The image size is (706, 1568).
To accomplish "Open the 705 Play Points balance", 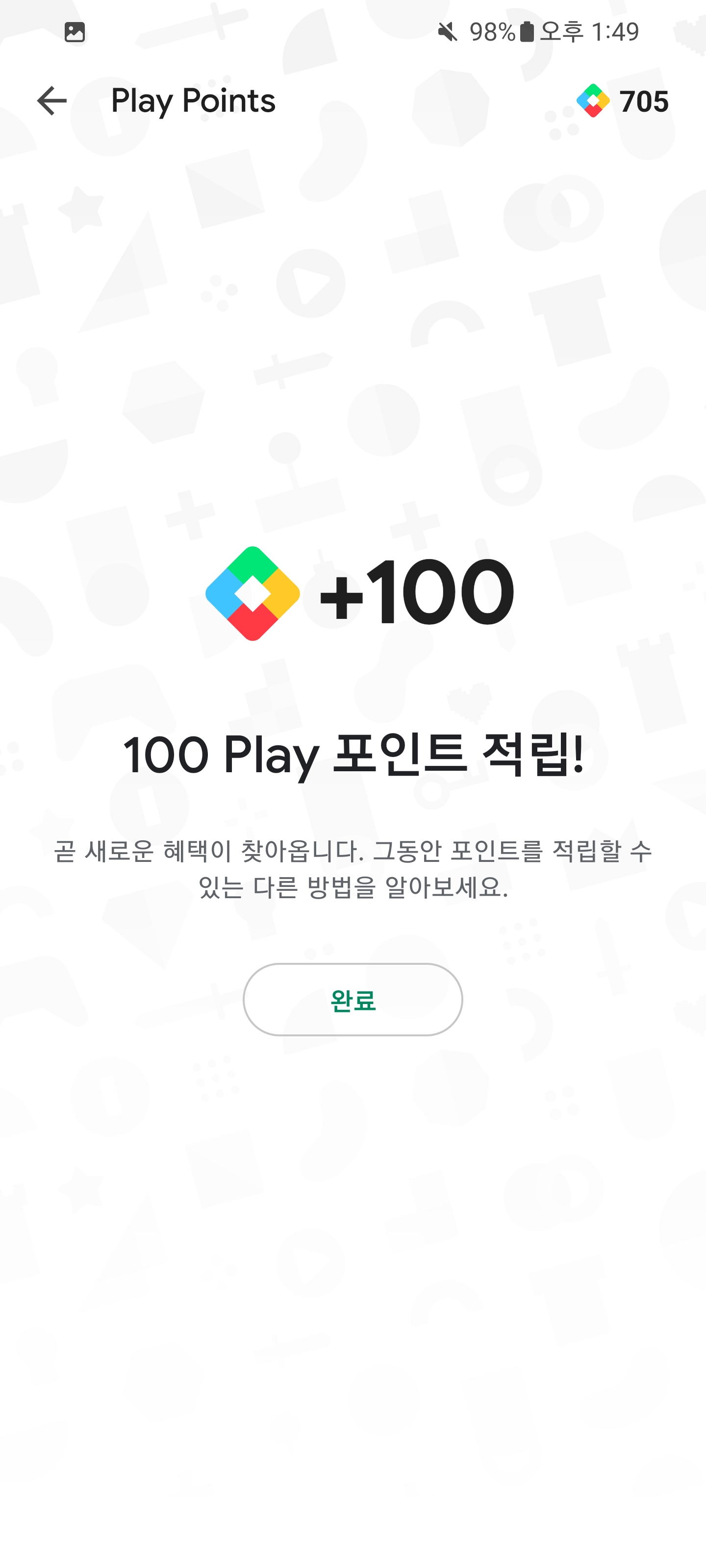I will [623, 101].
